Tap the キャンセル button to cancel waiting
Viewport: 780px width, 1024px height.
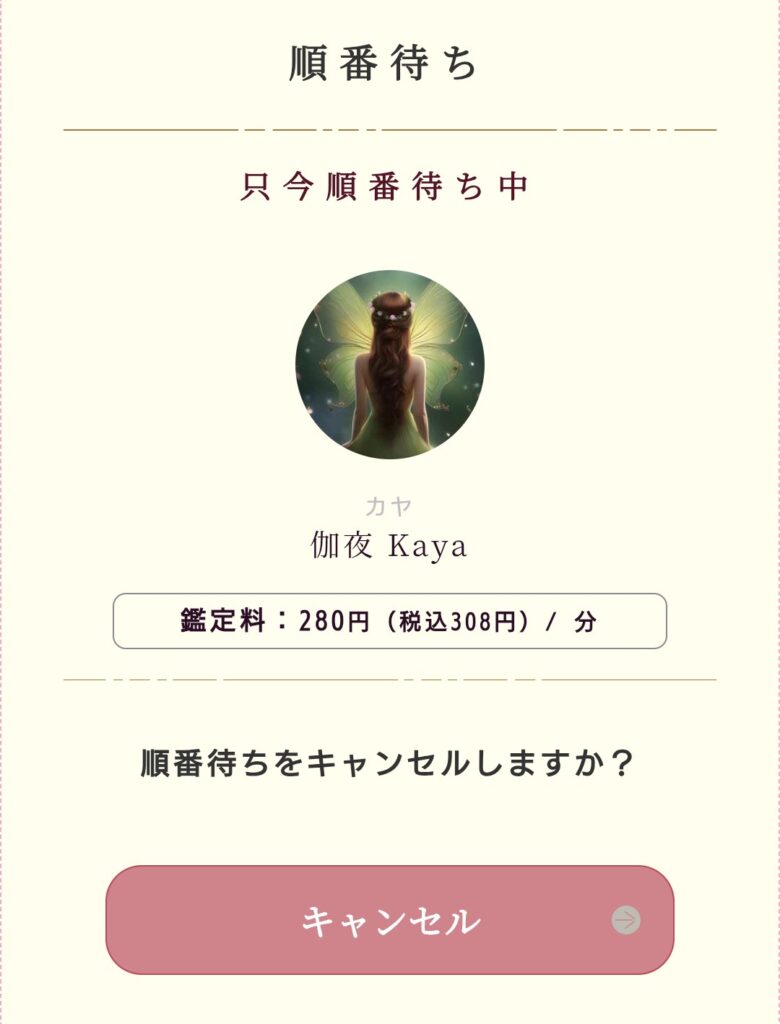pyautogui.click(x=390, y=920)
